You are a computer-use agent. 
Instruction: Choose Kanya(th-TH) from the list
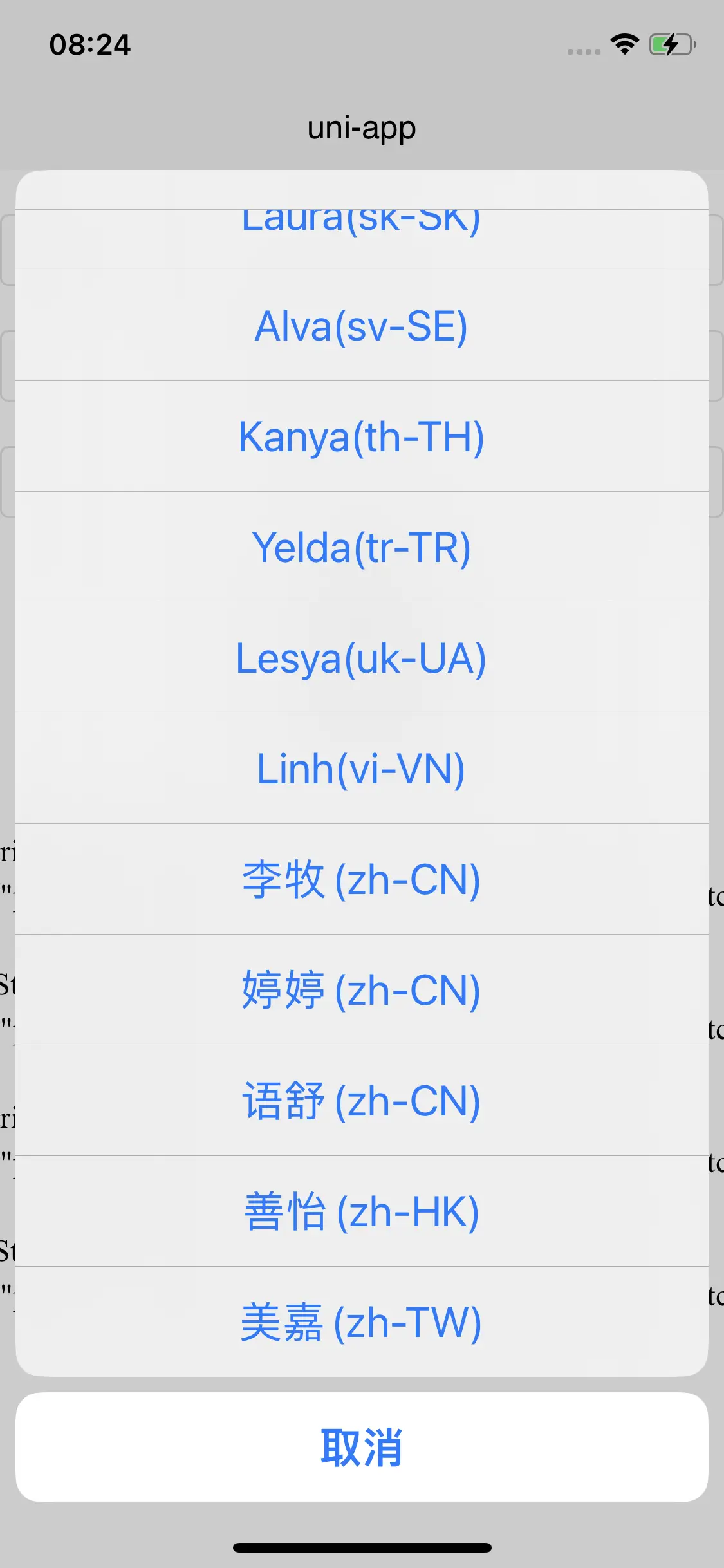361,437
